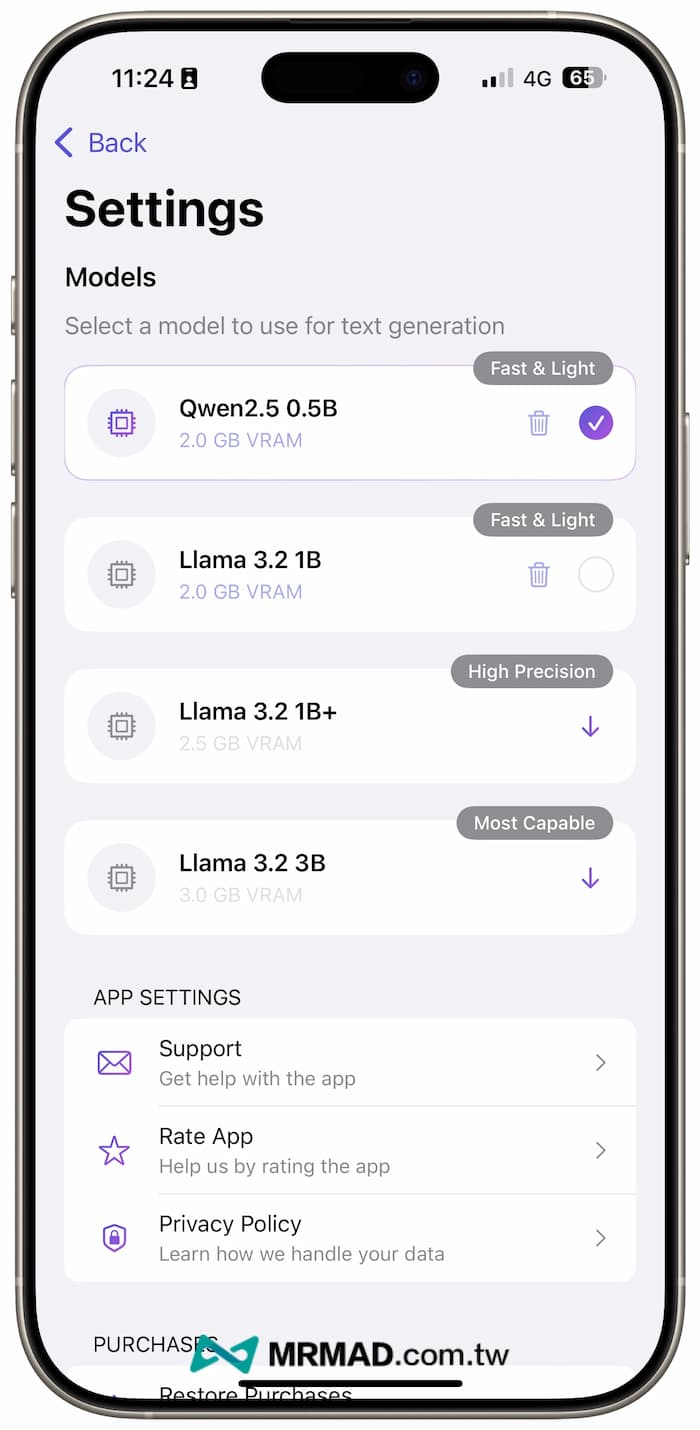Open Rate App

[x=350, y=1150]
